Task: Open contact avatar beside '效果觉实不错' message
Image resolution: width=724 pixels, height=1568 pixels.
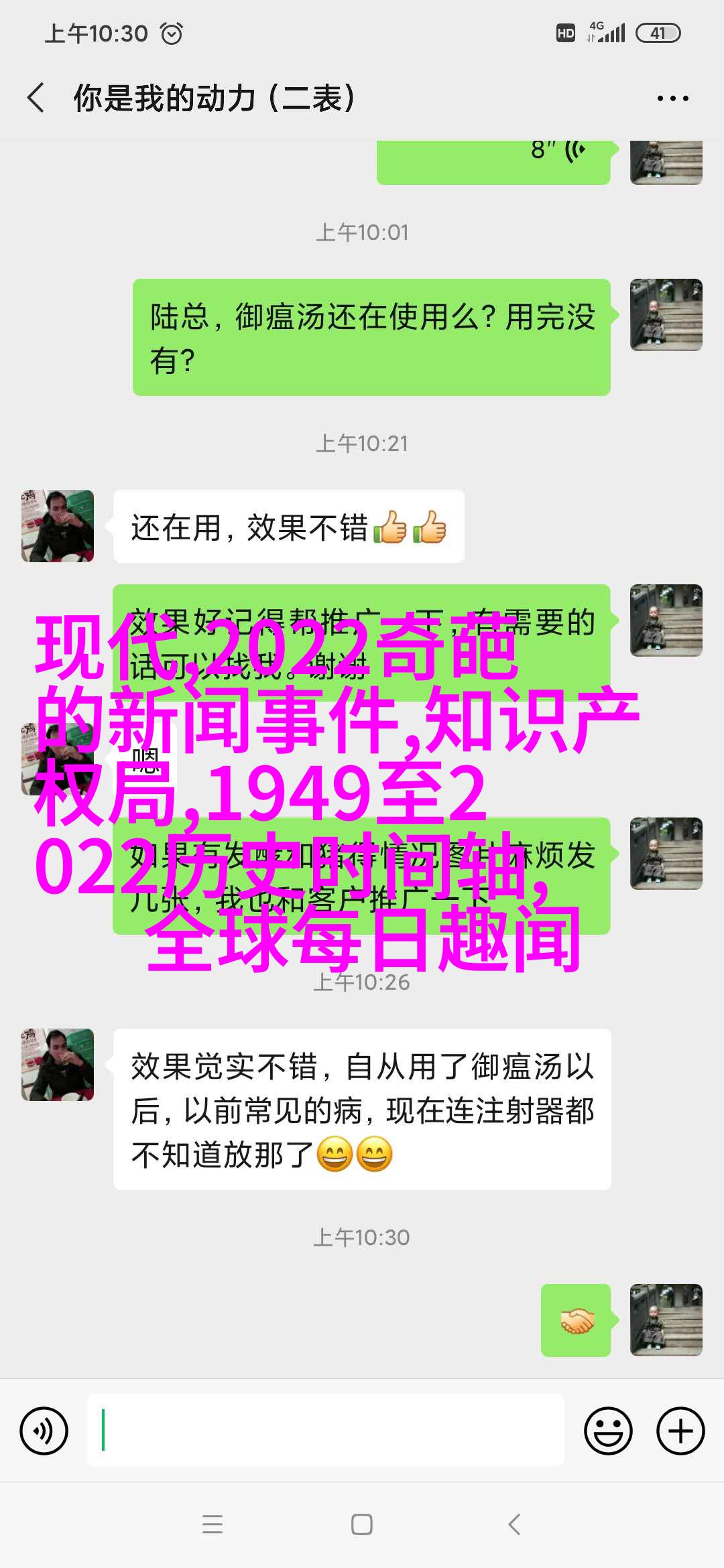Action: click(58, 1065)
